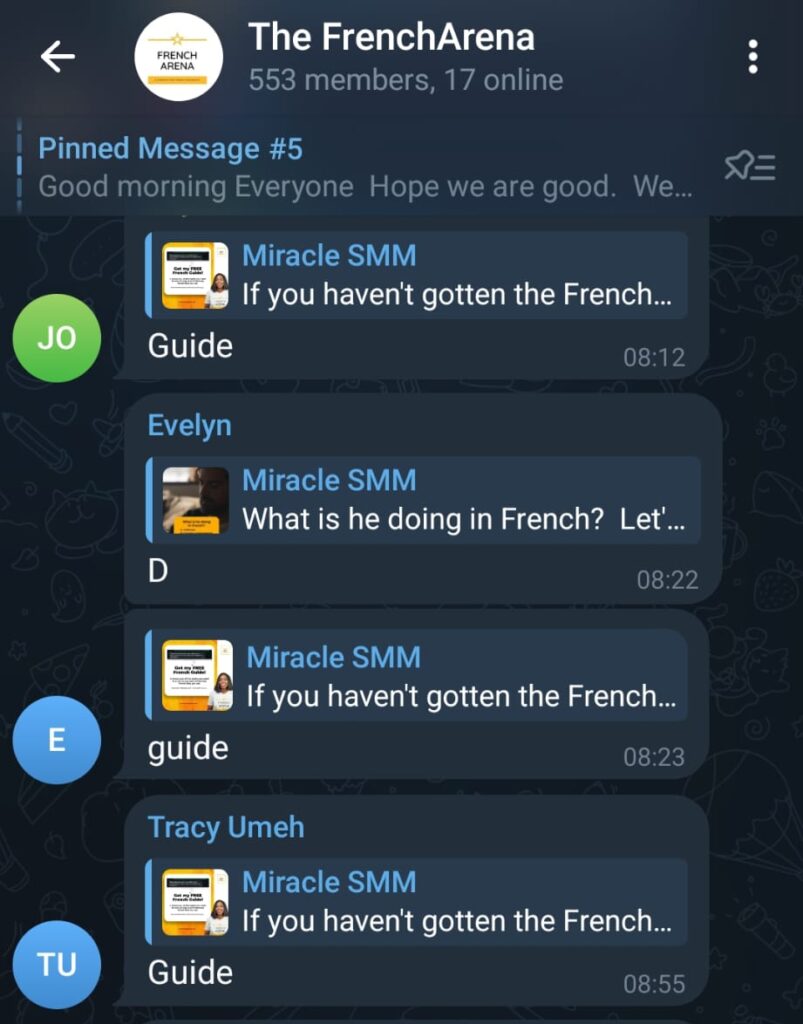Open the quoted reply above the 08:12 message
The width and height of the screenshot is (803, 1024).
[x=416, y=275]
